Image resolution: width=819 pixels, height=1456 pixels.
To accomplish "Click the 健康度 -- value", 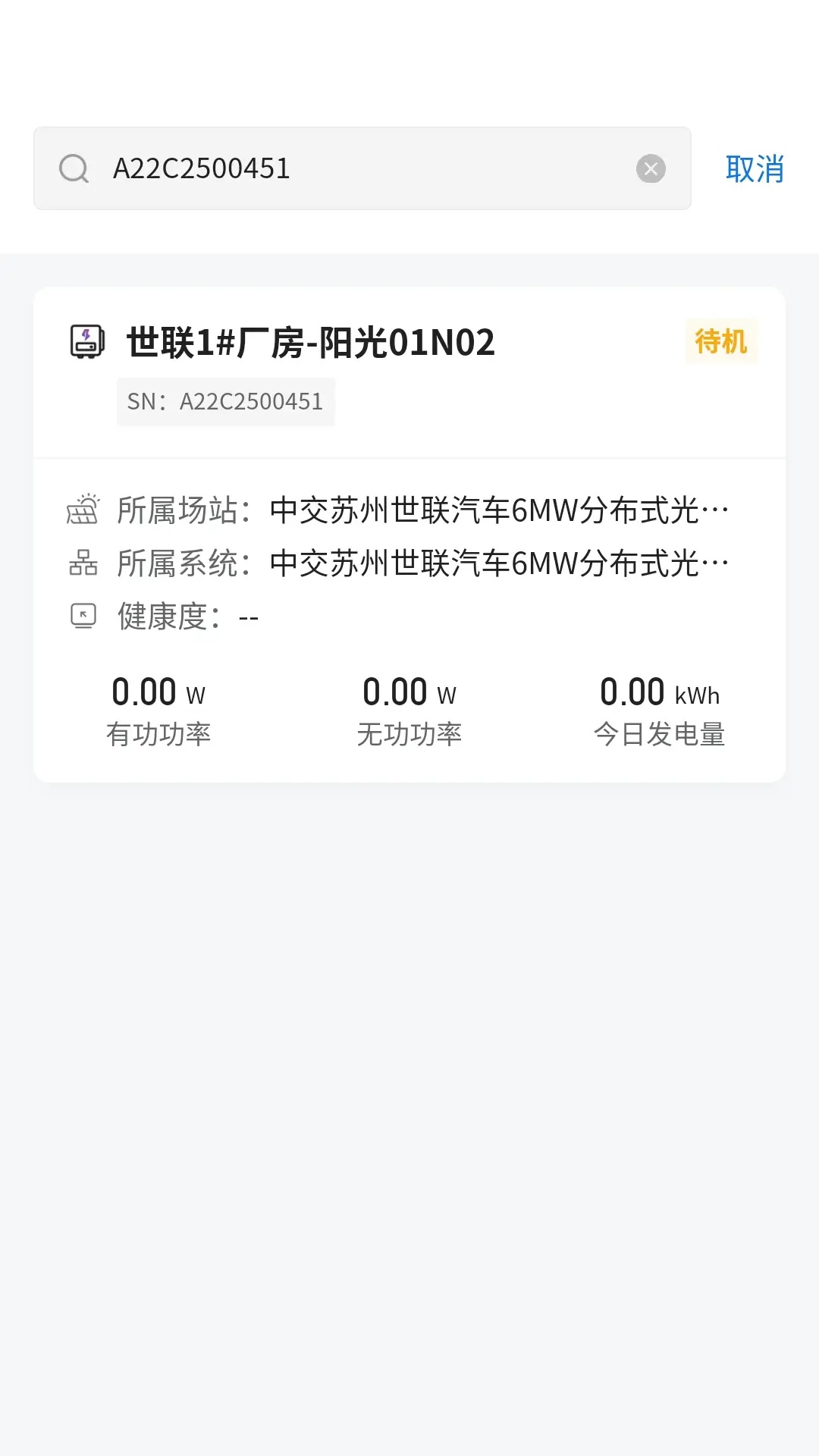I will (249, 617).
